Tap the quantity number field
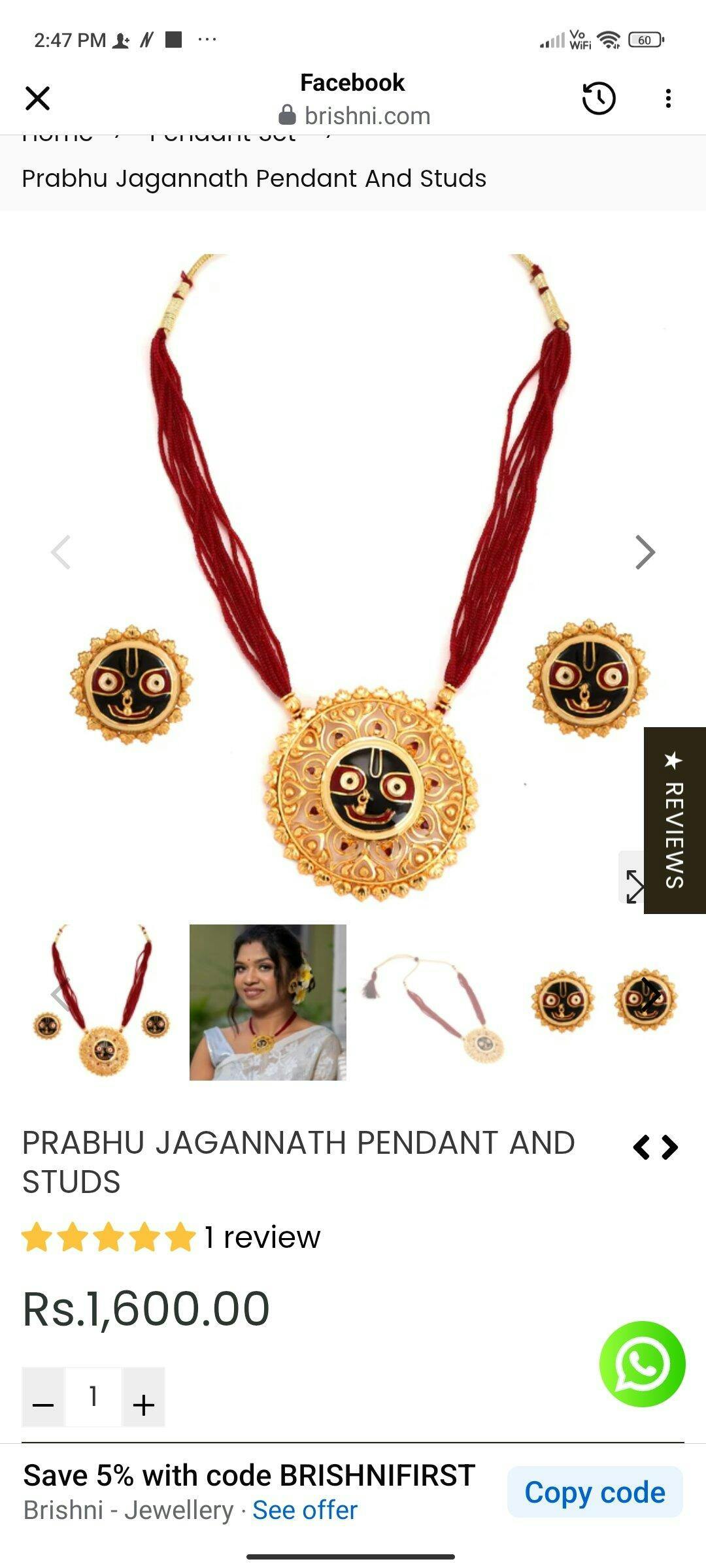 coord(93,1397)
